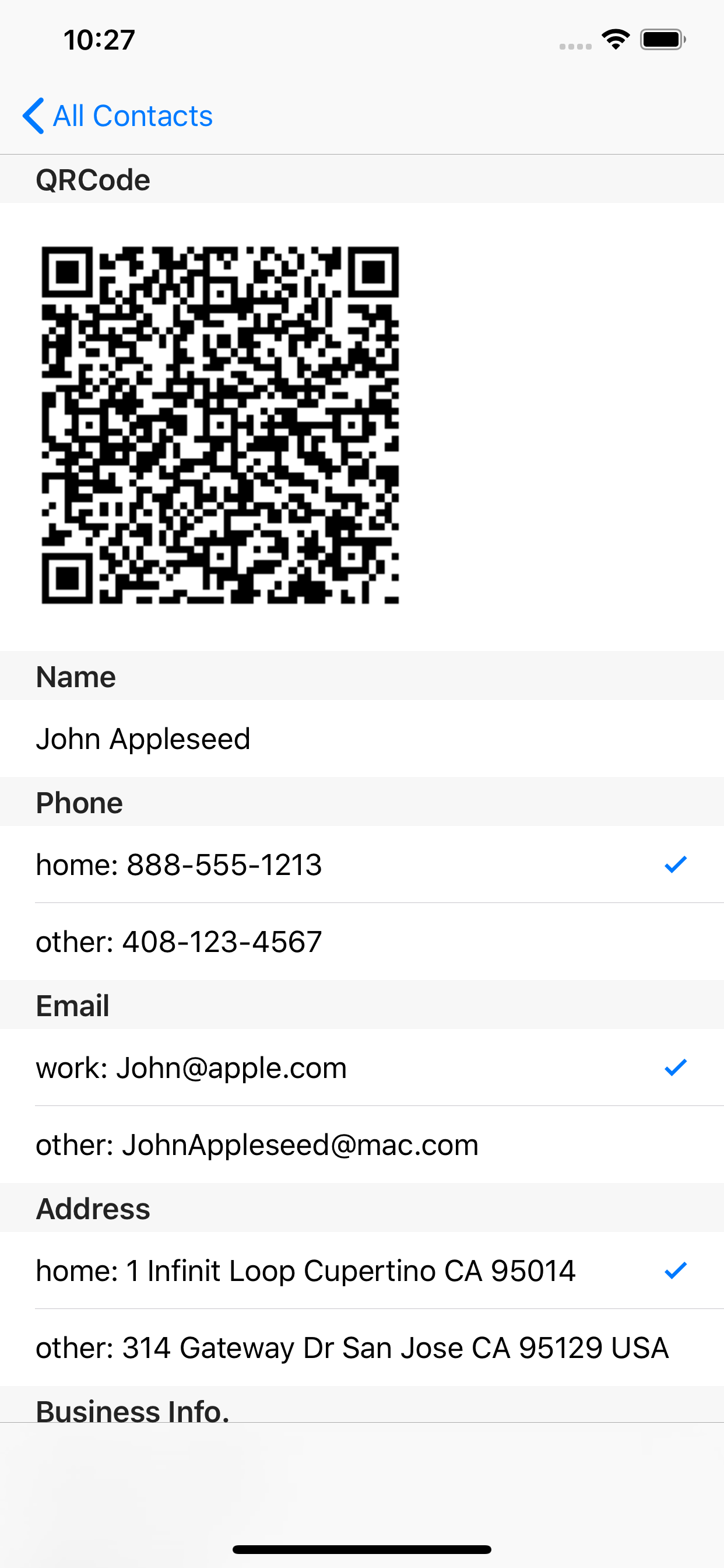Select other address 314 Gateway Dr
724x1568 pixels.
click(x=362, y=1348)
